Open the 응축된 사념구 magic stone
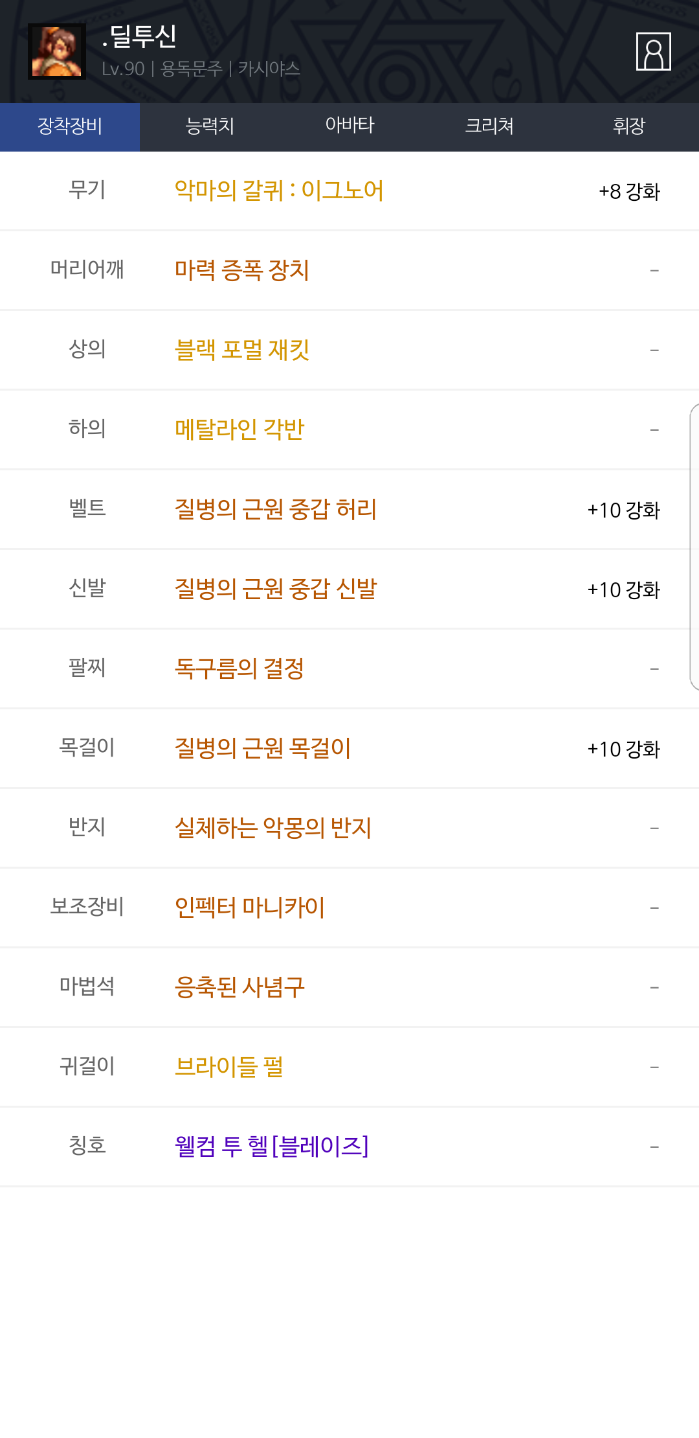 click(x=240, y=987)
